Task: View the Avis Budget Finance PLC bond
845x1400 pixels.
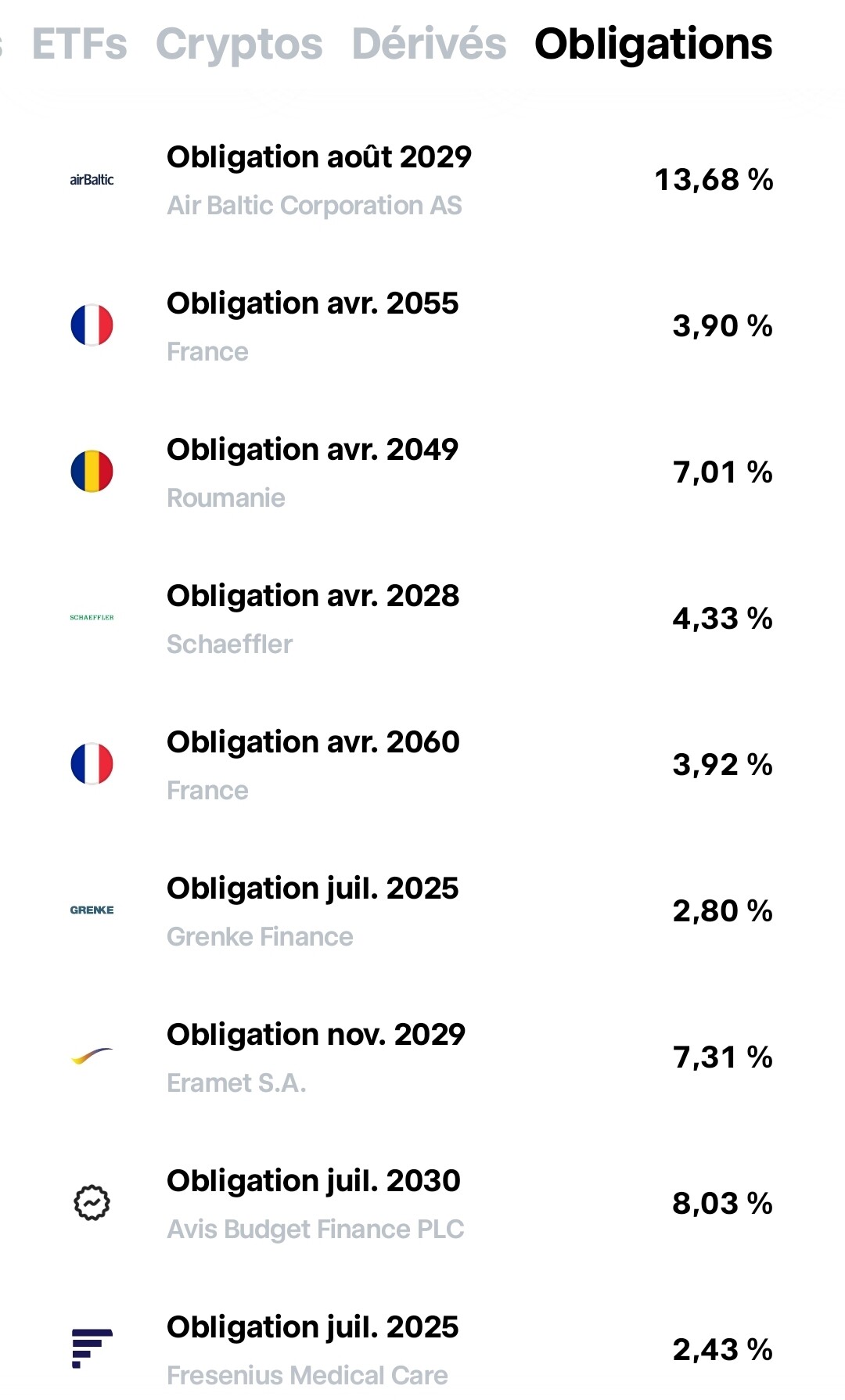Action: [x=422, y=1204]
